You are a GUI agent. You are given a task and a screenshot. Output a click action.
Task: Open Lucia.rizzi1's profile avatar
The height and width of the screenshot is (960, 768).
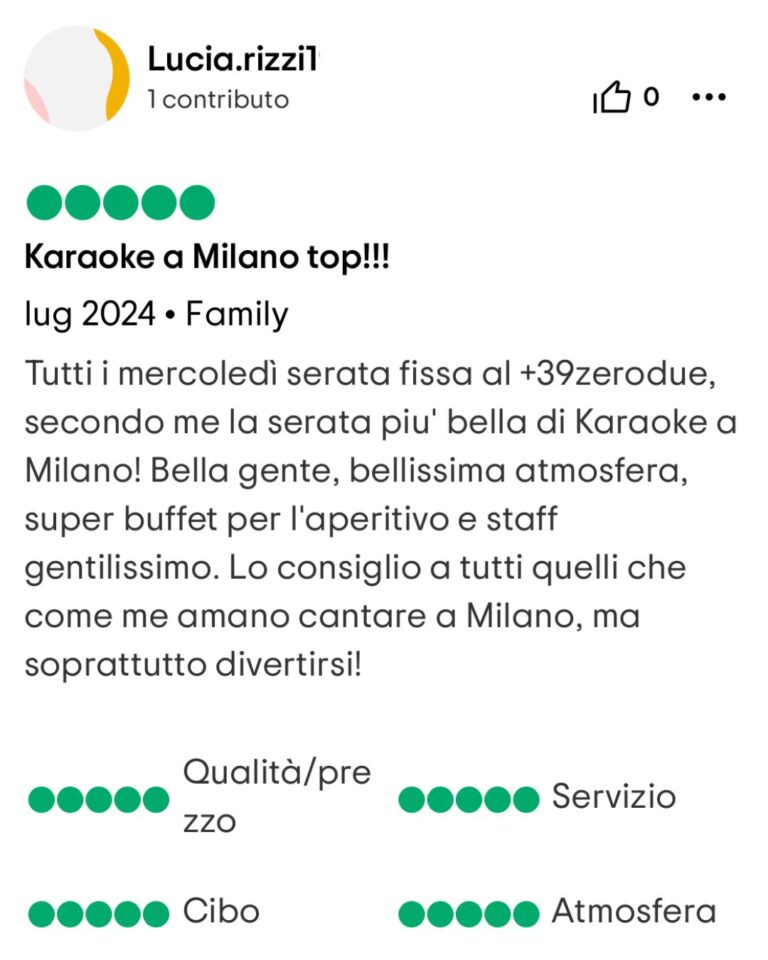[77, 79]
